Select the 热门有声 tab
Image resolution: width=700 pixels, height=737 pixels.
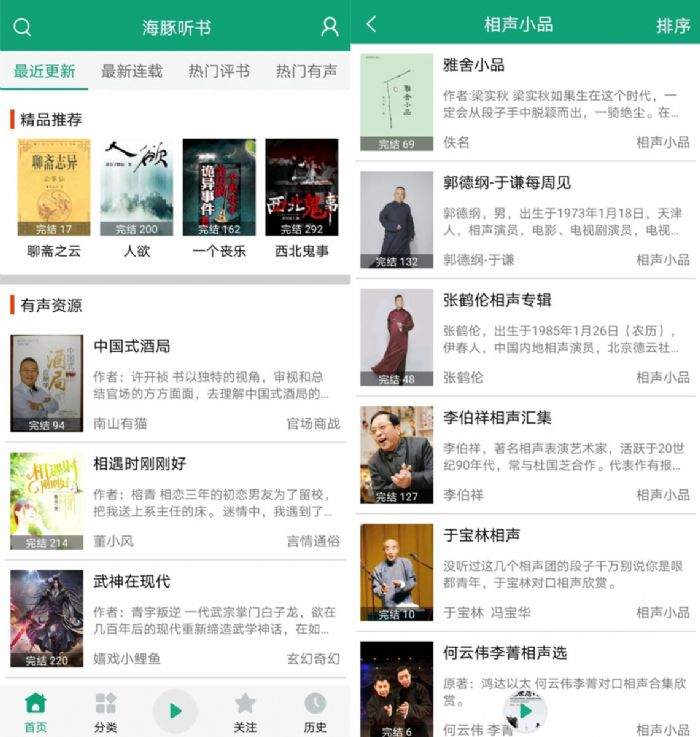click(x=306, y=71)
